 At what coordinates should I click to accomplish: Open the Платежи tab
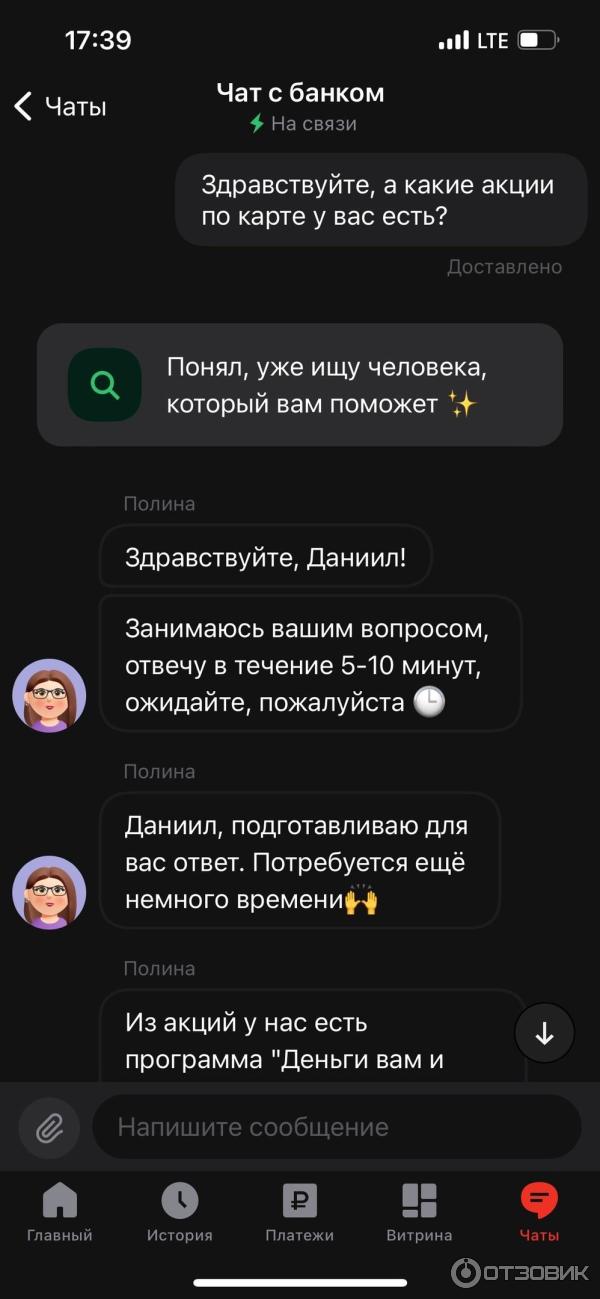point(300,1213)
